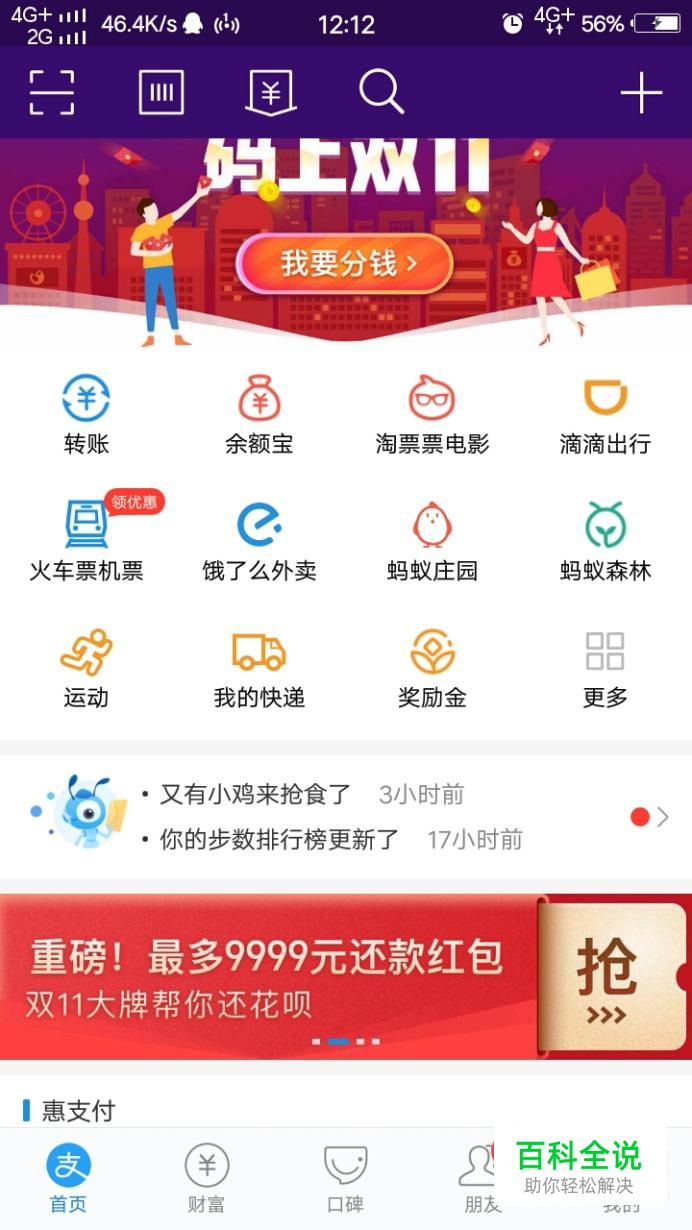Image resolution: width=692 pixels, height=1230 pixels.
Task: Open the payment barcode icon
Action: (x=161, y=93)
